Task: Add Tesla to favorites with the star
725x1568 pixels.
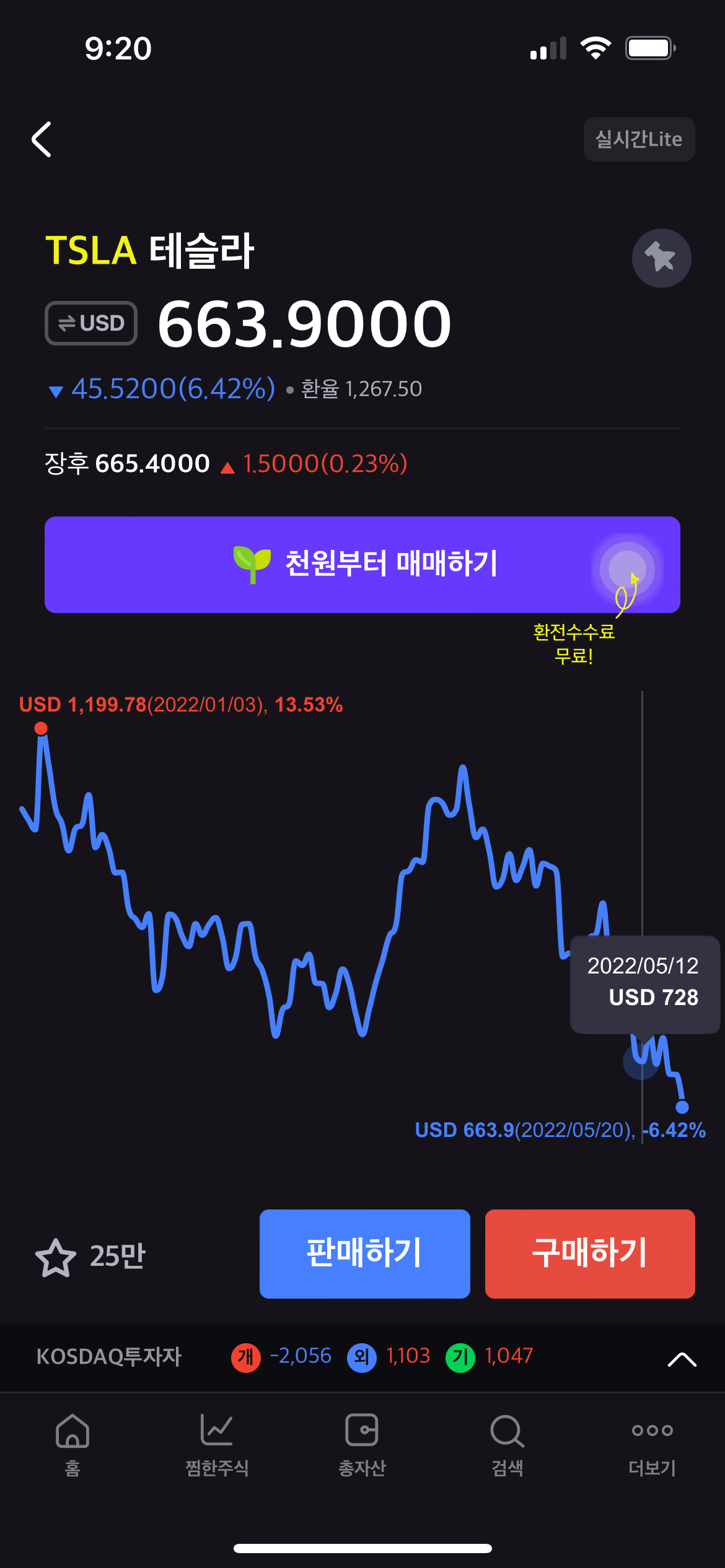Action: [x=56, y=1257]
